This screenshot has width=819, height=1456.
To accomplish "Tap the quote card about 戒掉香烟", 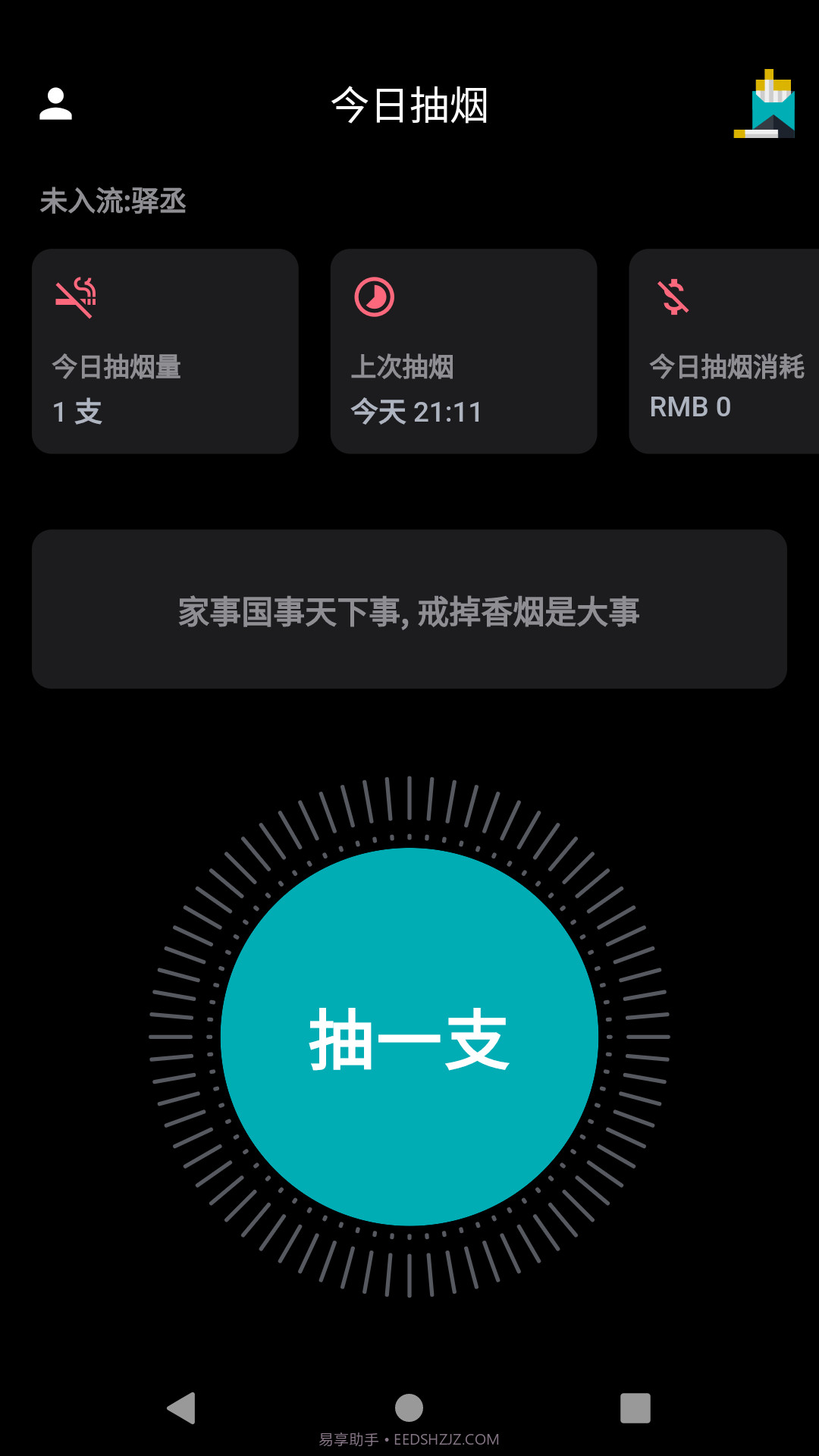I will click(409, 610).
